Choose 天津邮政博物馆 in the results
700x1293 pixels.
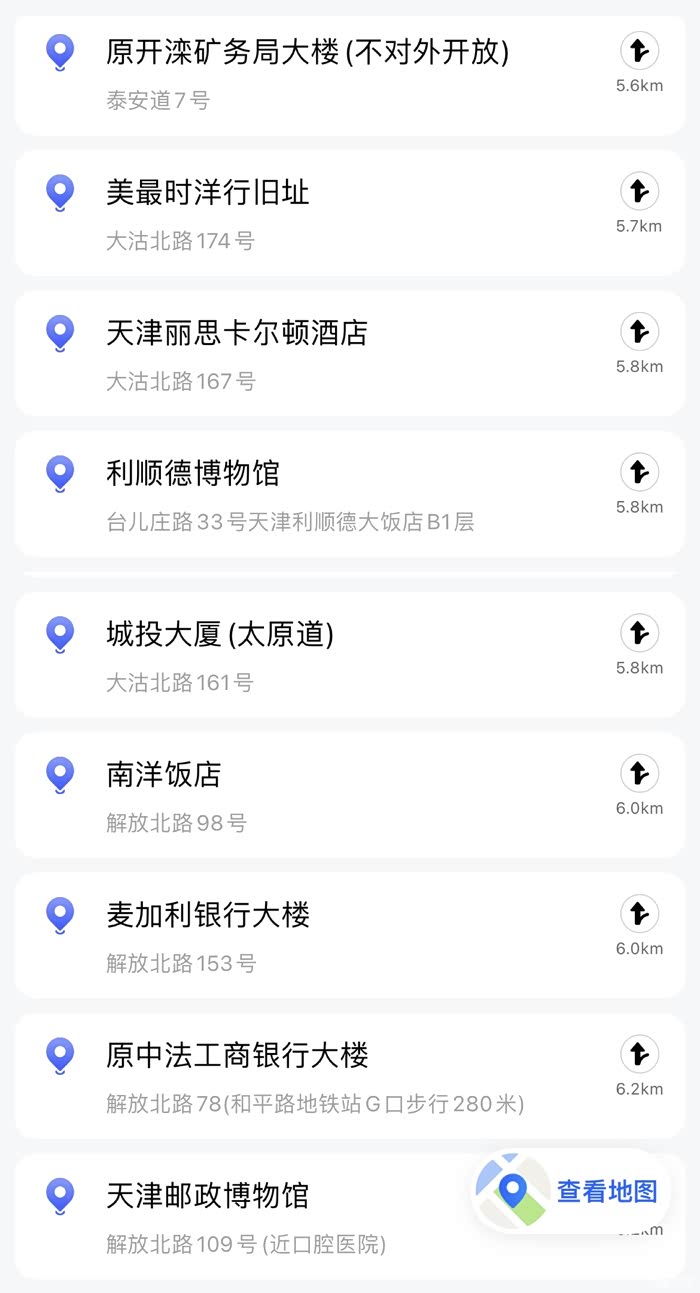point(208,1196)
